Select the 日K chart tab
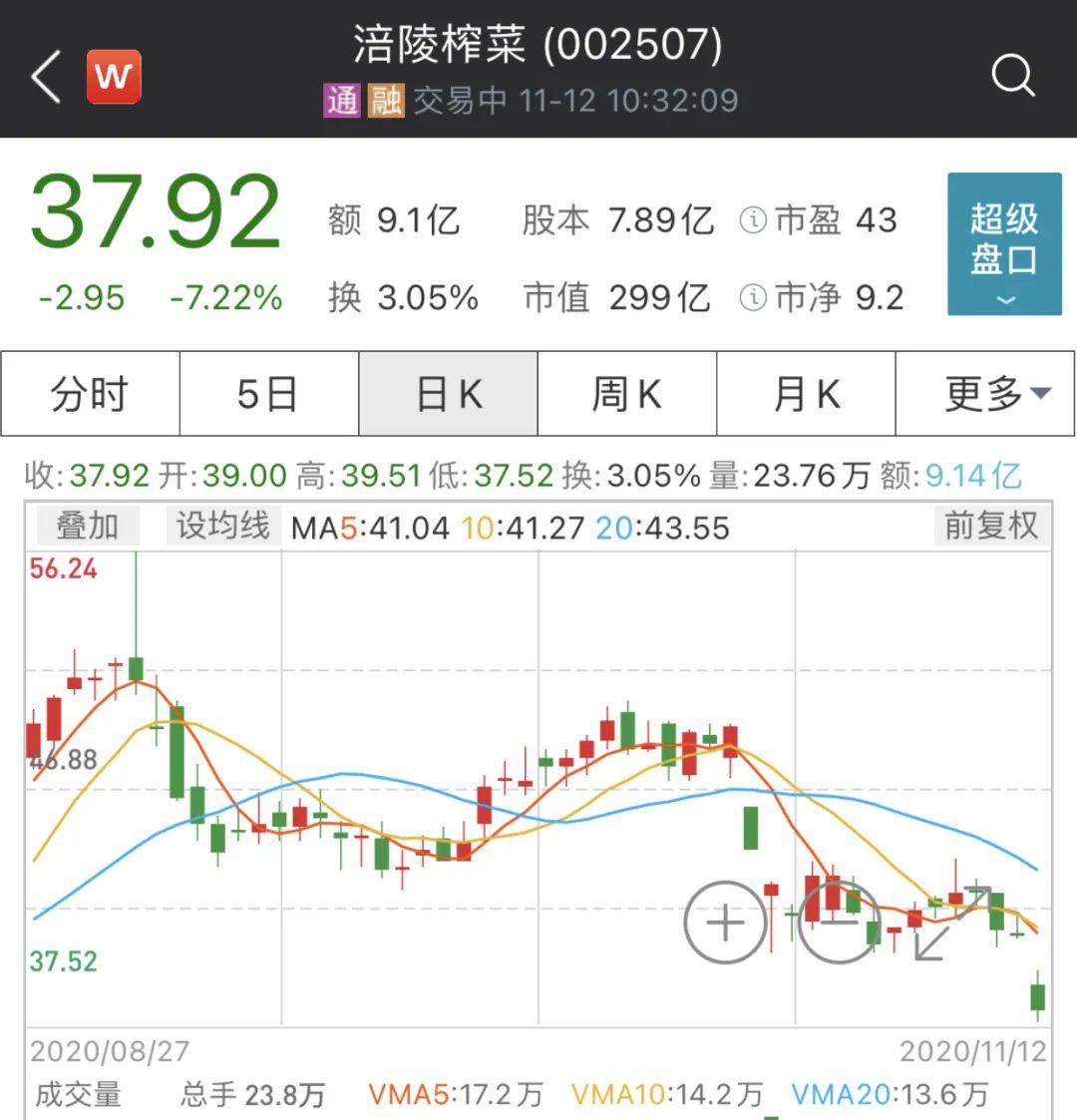 pyautogui.click(x=448, y=394)
